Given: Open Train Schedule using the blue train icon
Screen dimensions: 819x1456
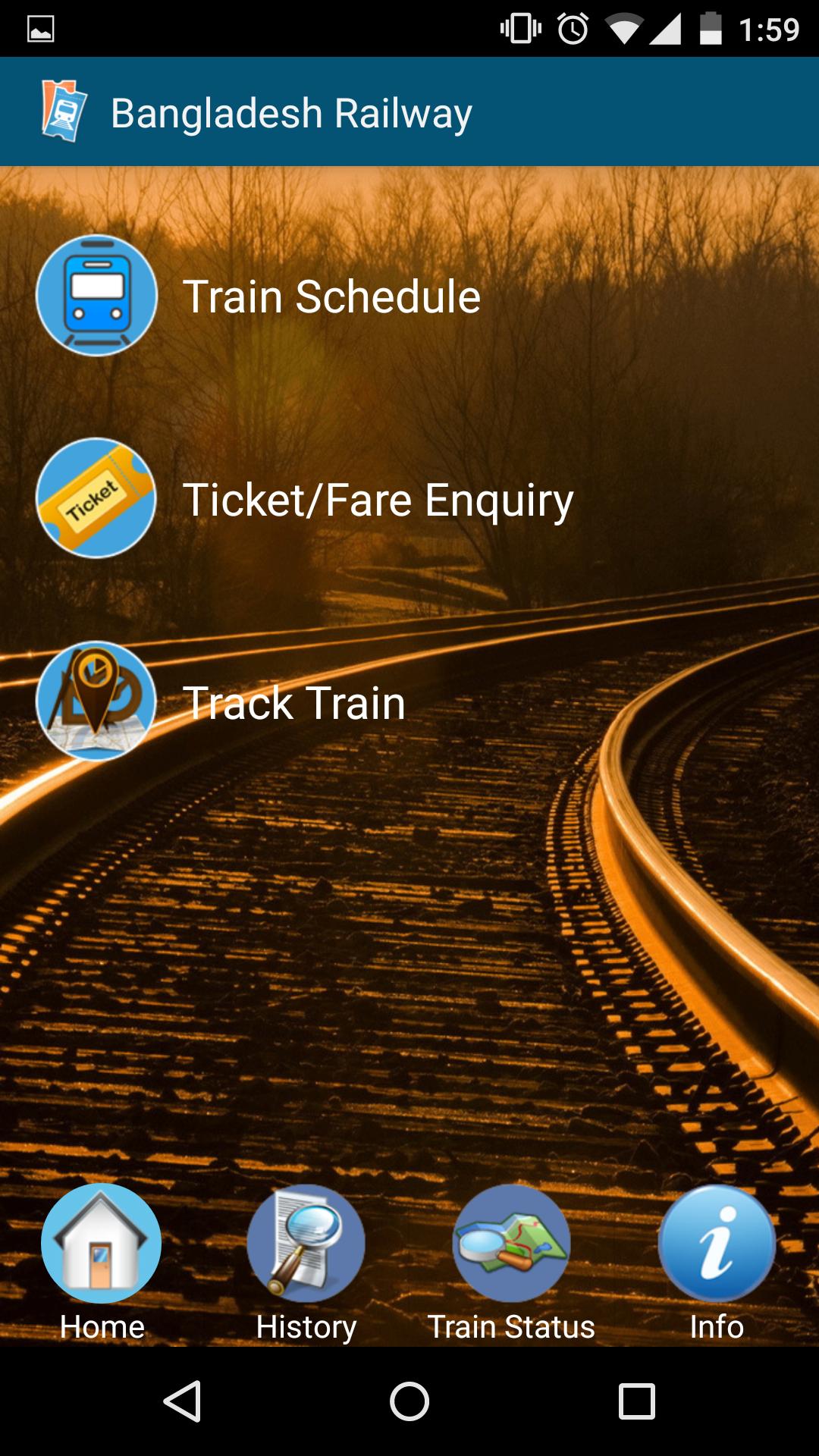Looking at the screenshot, I should click(x=96, y=297).
